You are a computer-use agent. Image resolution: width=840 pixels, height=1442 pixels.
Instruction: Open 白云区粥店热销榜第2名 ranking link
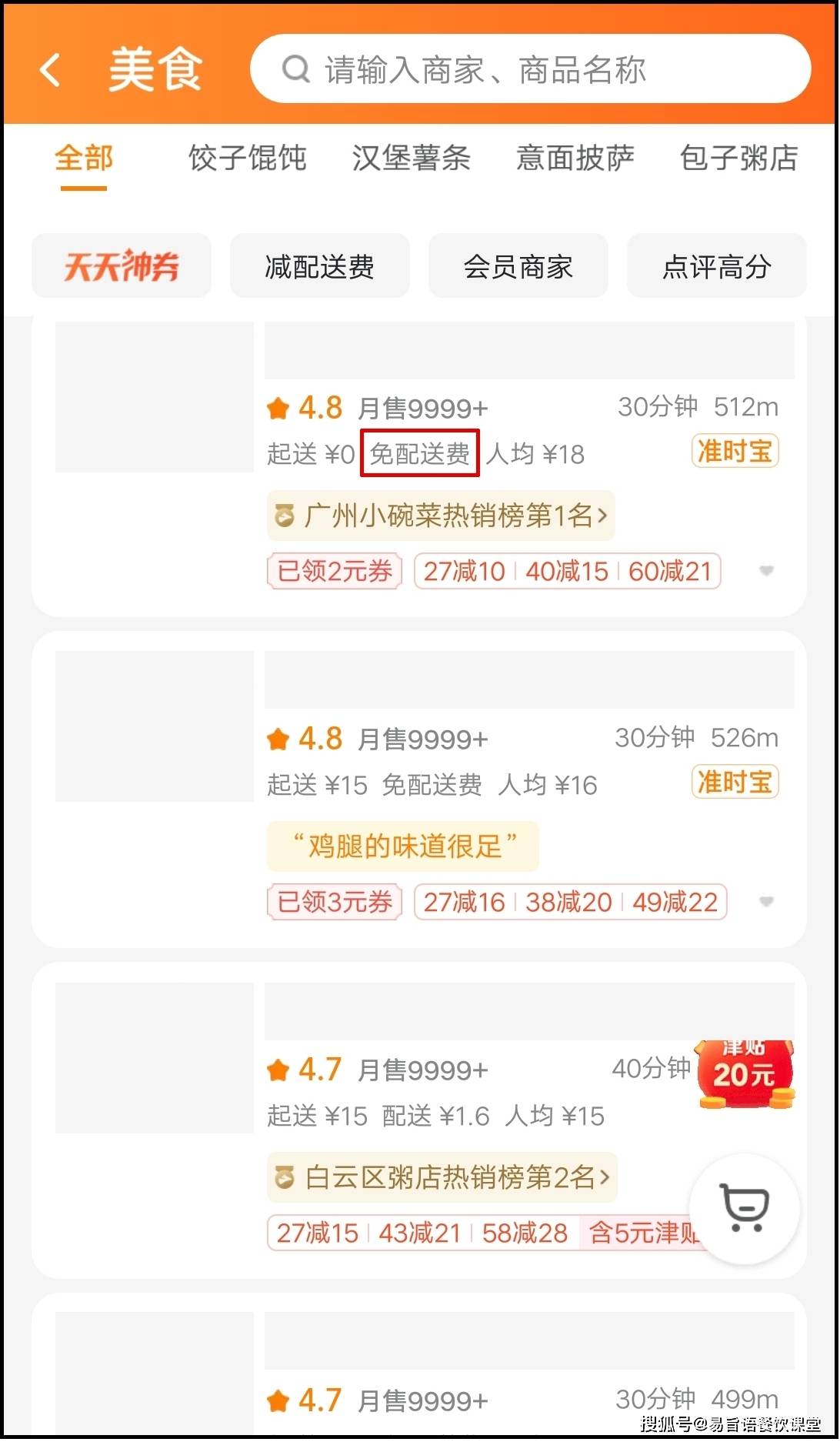[x=442, y=1177]
